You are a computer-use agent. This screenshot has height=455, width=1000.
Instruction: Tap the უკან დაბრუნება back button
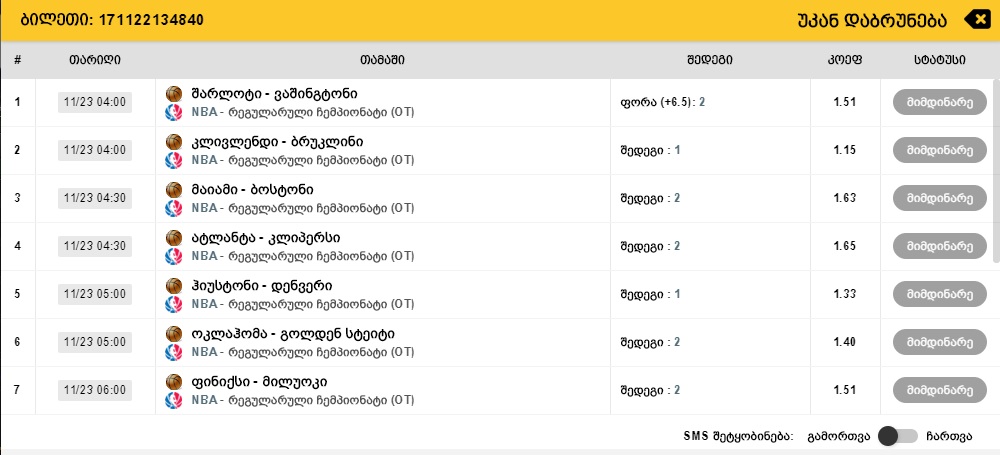pyautogui.click(x=892, y=19)
